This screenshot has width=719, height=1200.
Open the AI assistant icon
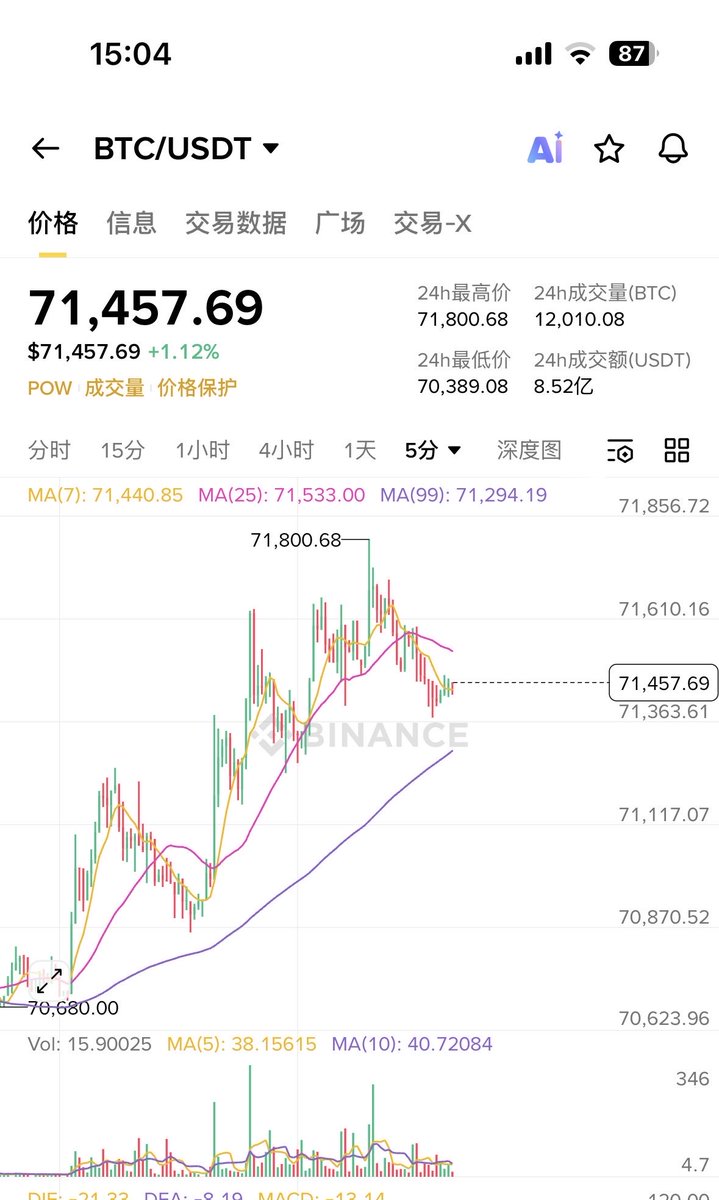545,149
